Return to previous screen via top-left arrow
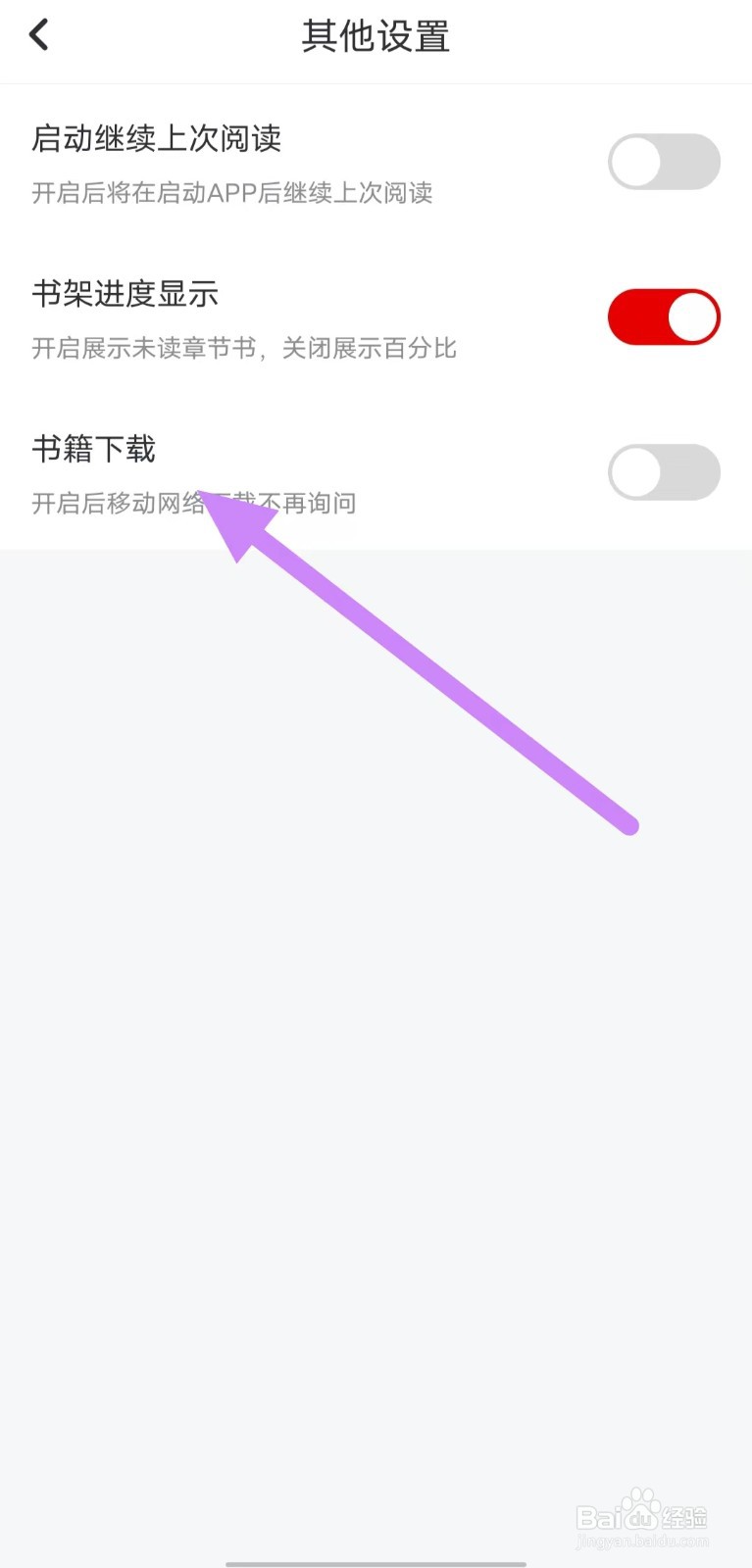The width and height of the screenshot is (752, 1568). [x=38, y=33]
